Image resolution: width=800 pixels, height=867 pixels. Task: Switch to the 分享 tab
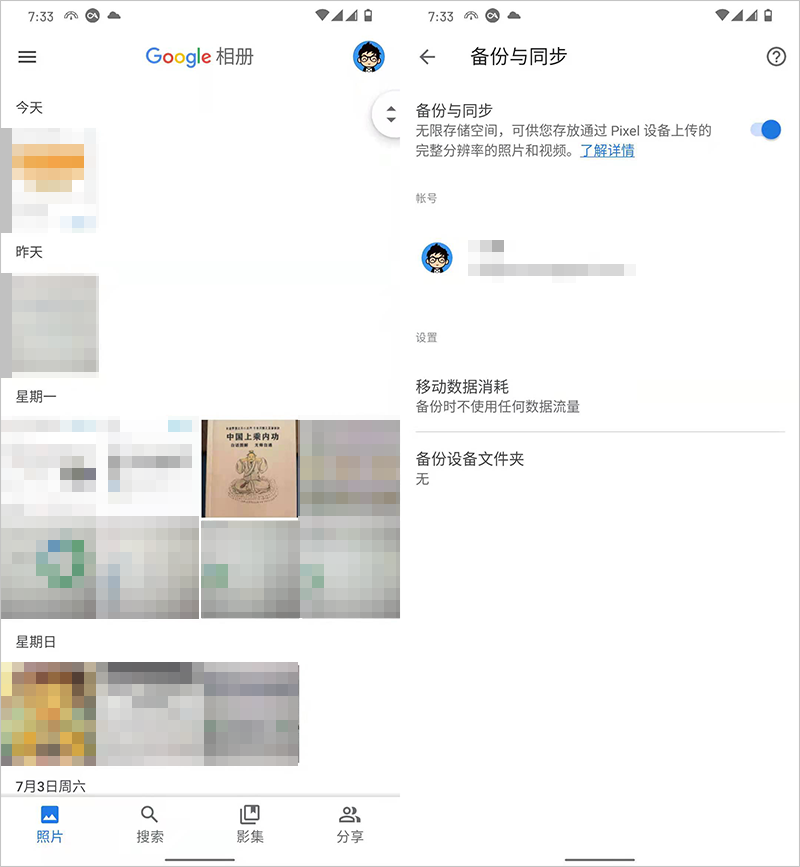tap(350, 823)
